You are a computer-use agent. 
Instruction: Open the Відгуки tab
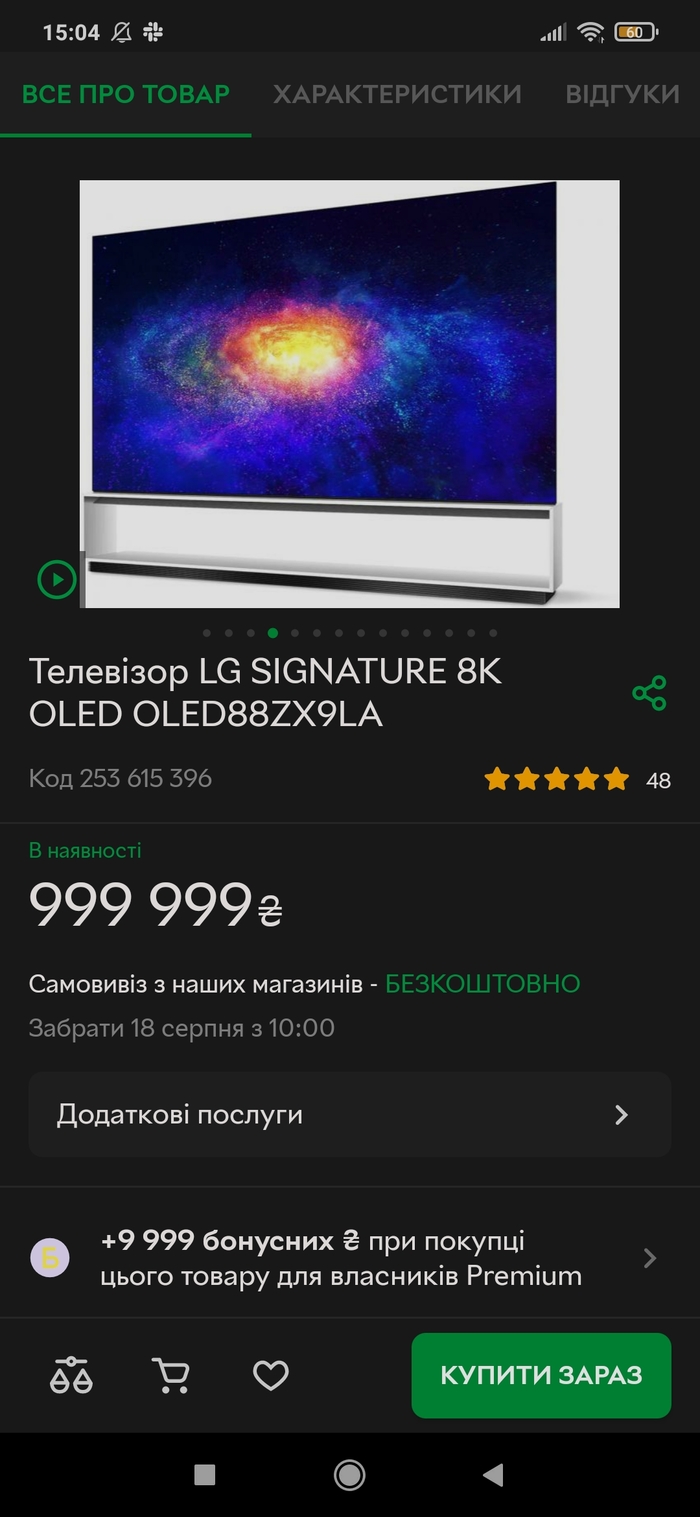pos(622,95)
